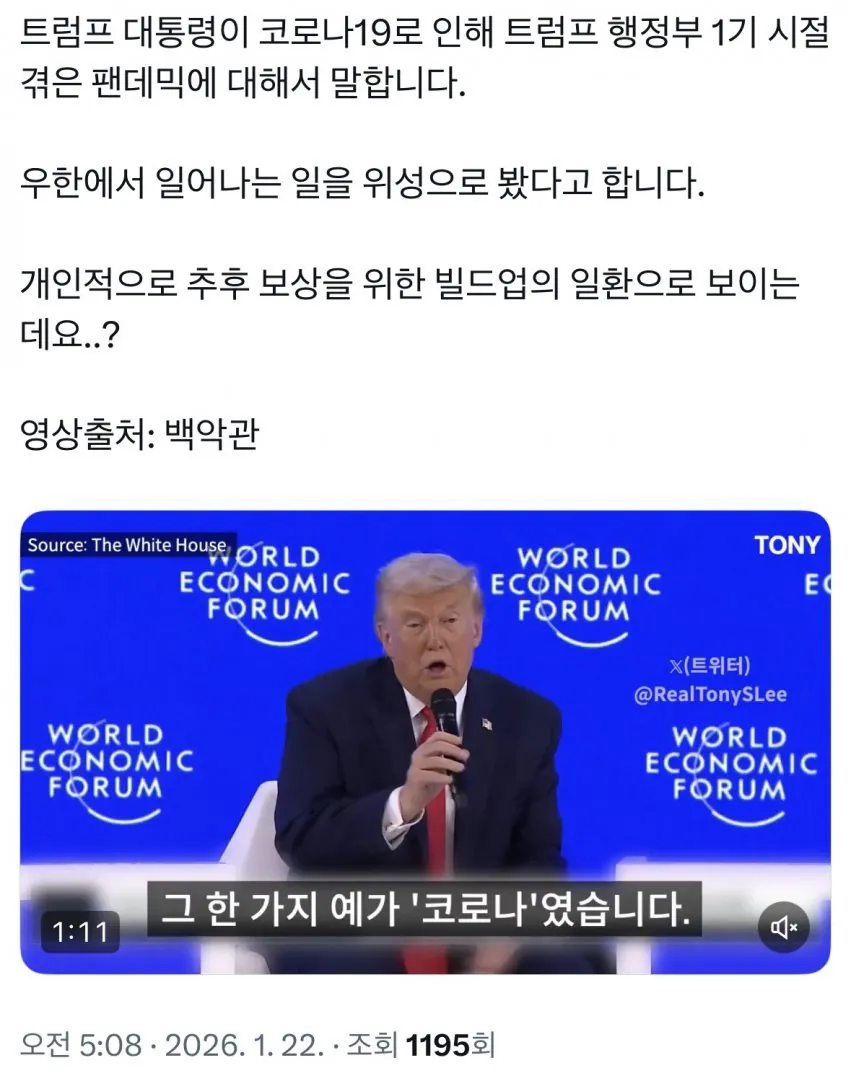Unmute the video sound

pos(783,929)
